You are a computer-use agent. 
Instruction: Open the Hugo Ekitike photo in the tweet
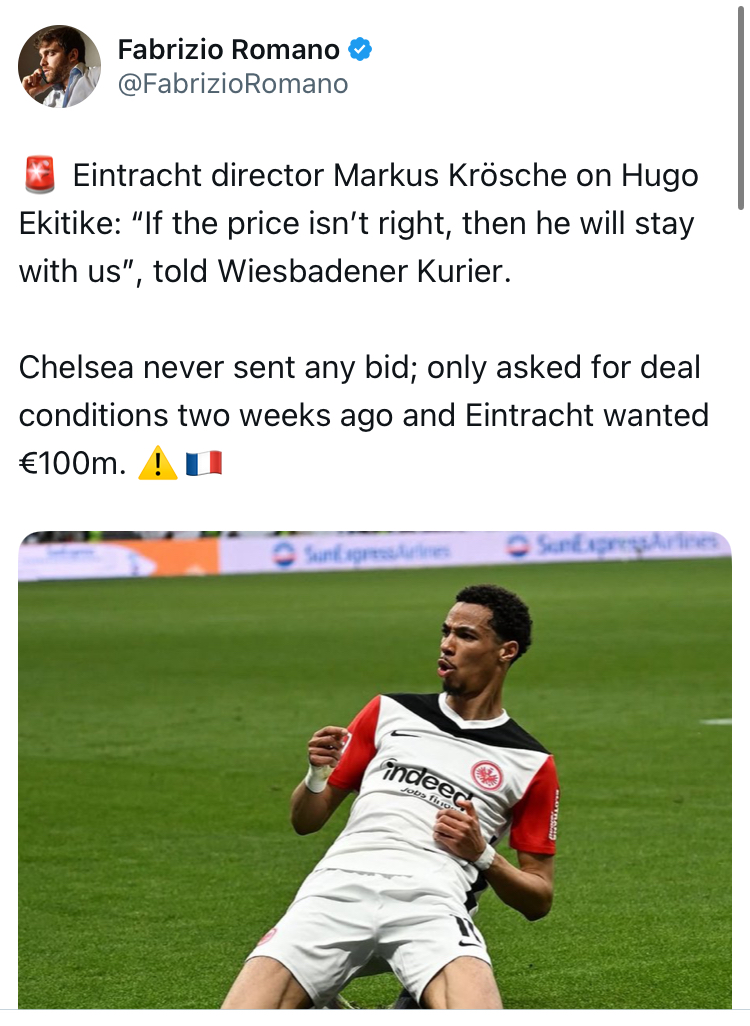point(375,770)
